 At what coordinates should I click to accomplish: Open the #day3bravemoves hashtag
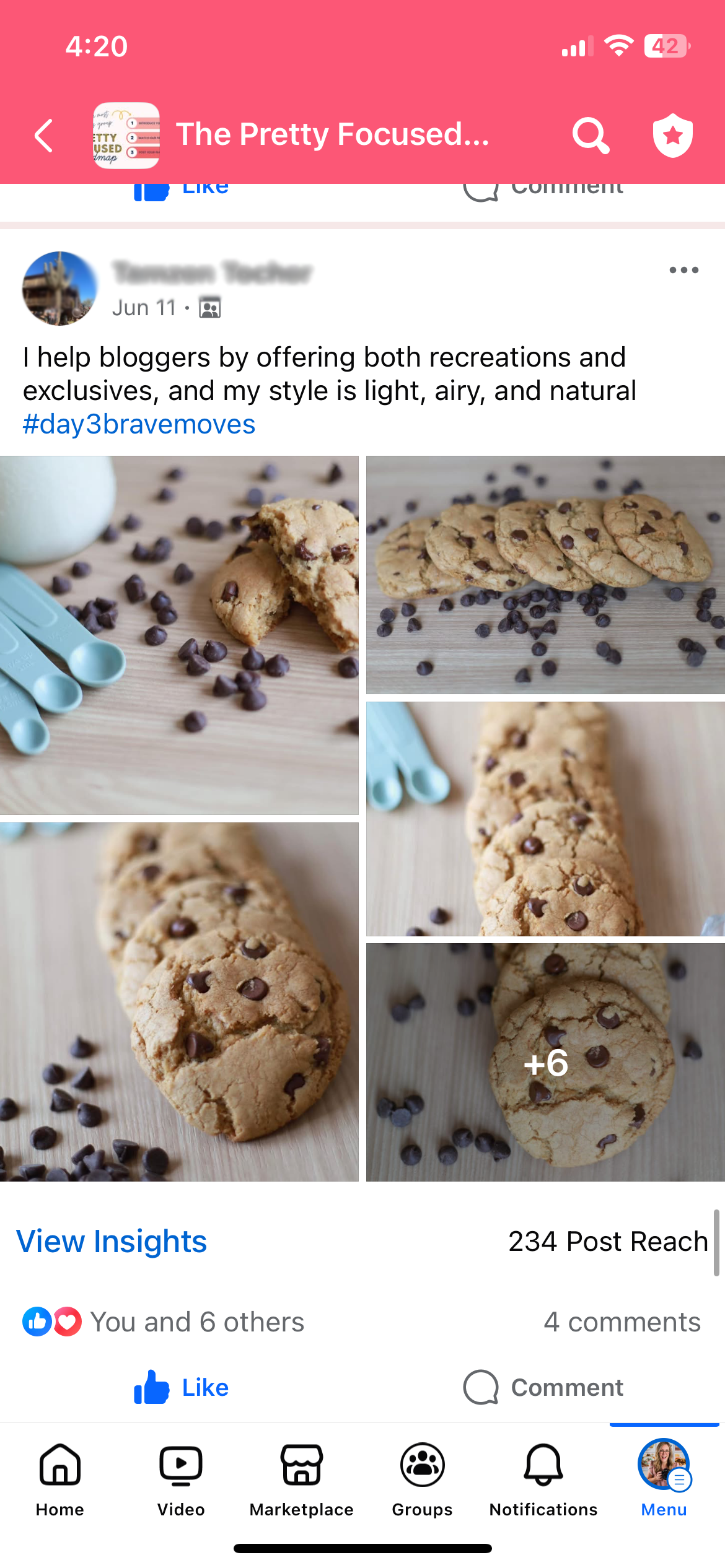point(139,425)
